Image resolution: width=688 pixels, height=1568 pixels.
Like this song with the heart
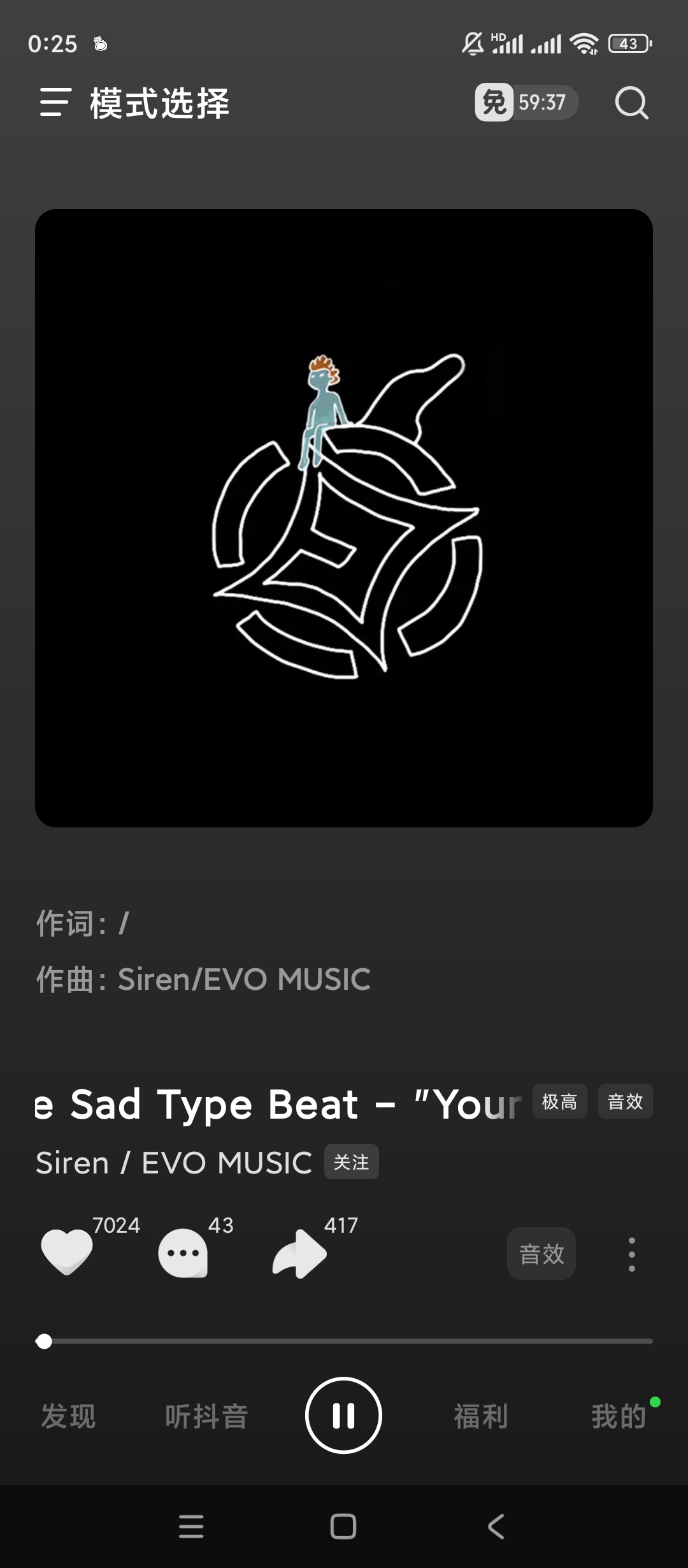[x=66, y=1252]
